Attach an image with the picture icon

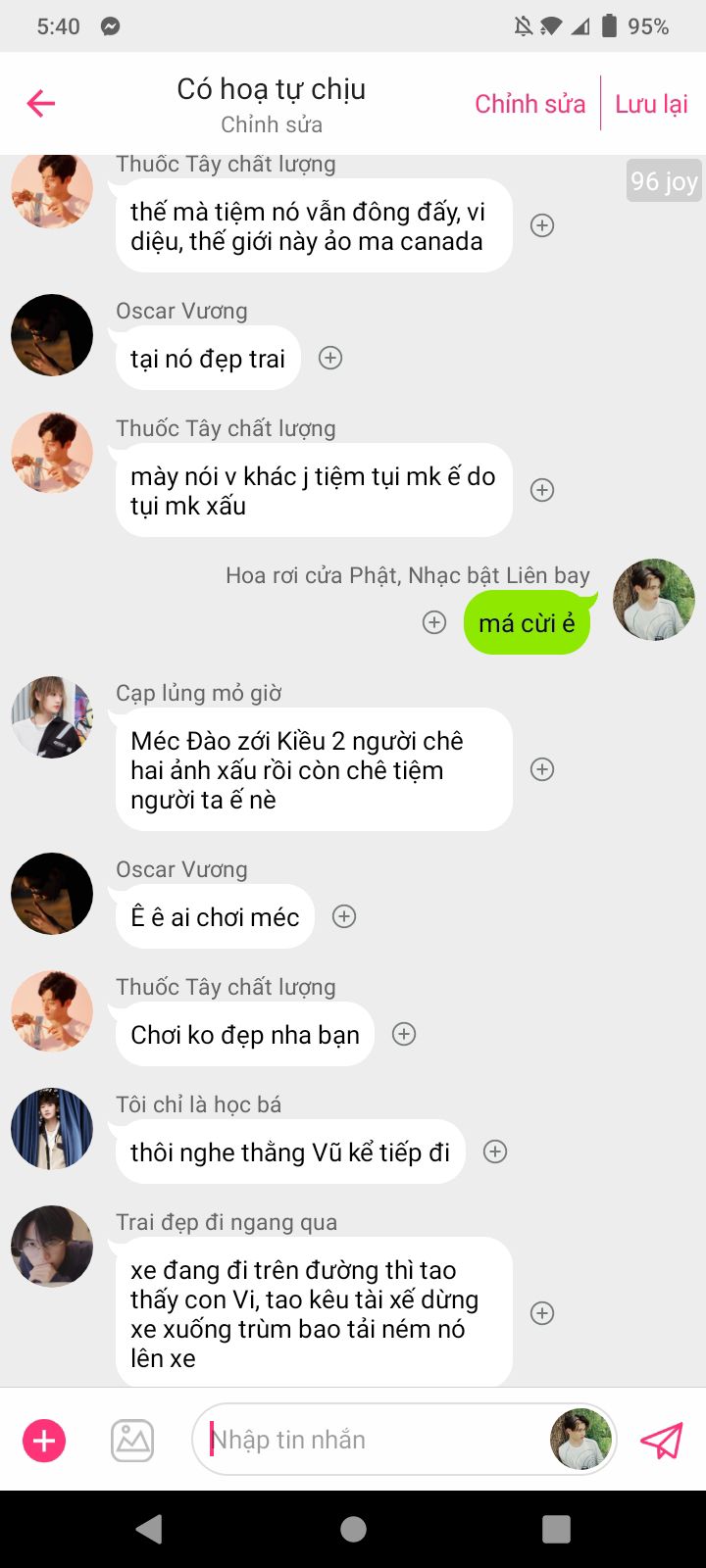click(132, 1441)
